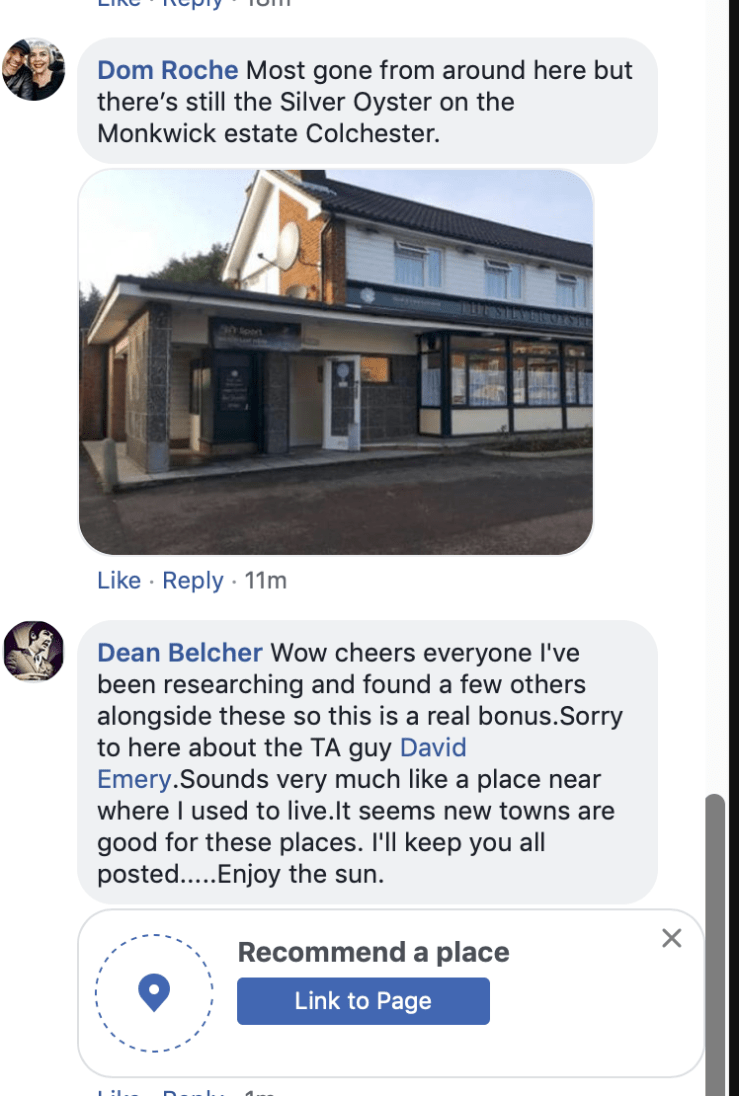Open Dean Belcher's profile name link

tap(180, 653)
